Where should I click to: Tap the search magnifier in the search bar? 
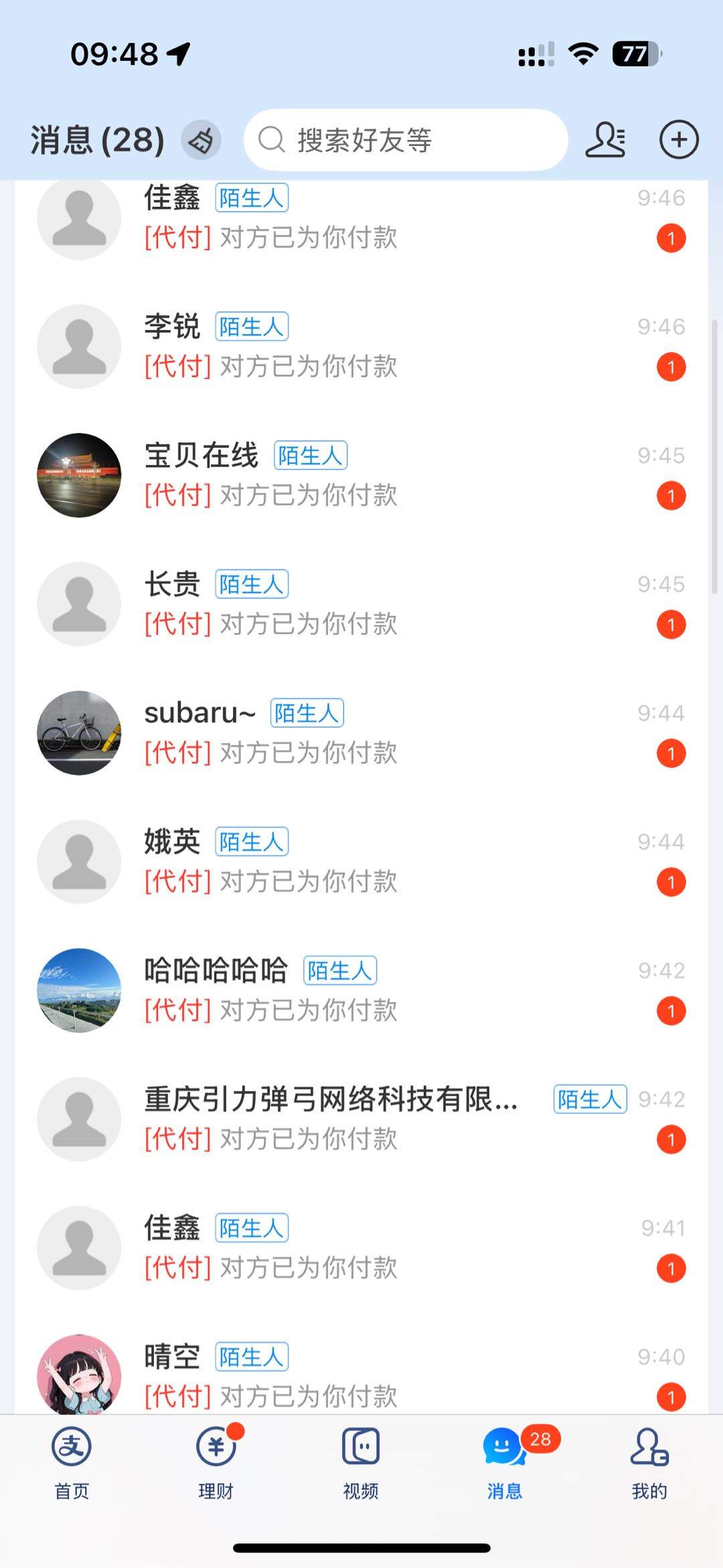click(x=272, y=139)
